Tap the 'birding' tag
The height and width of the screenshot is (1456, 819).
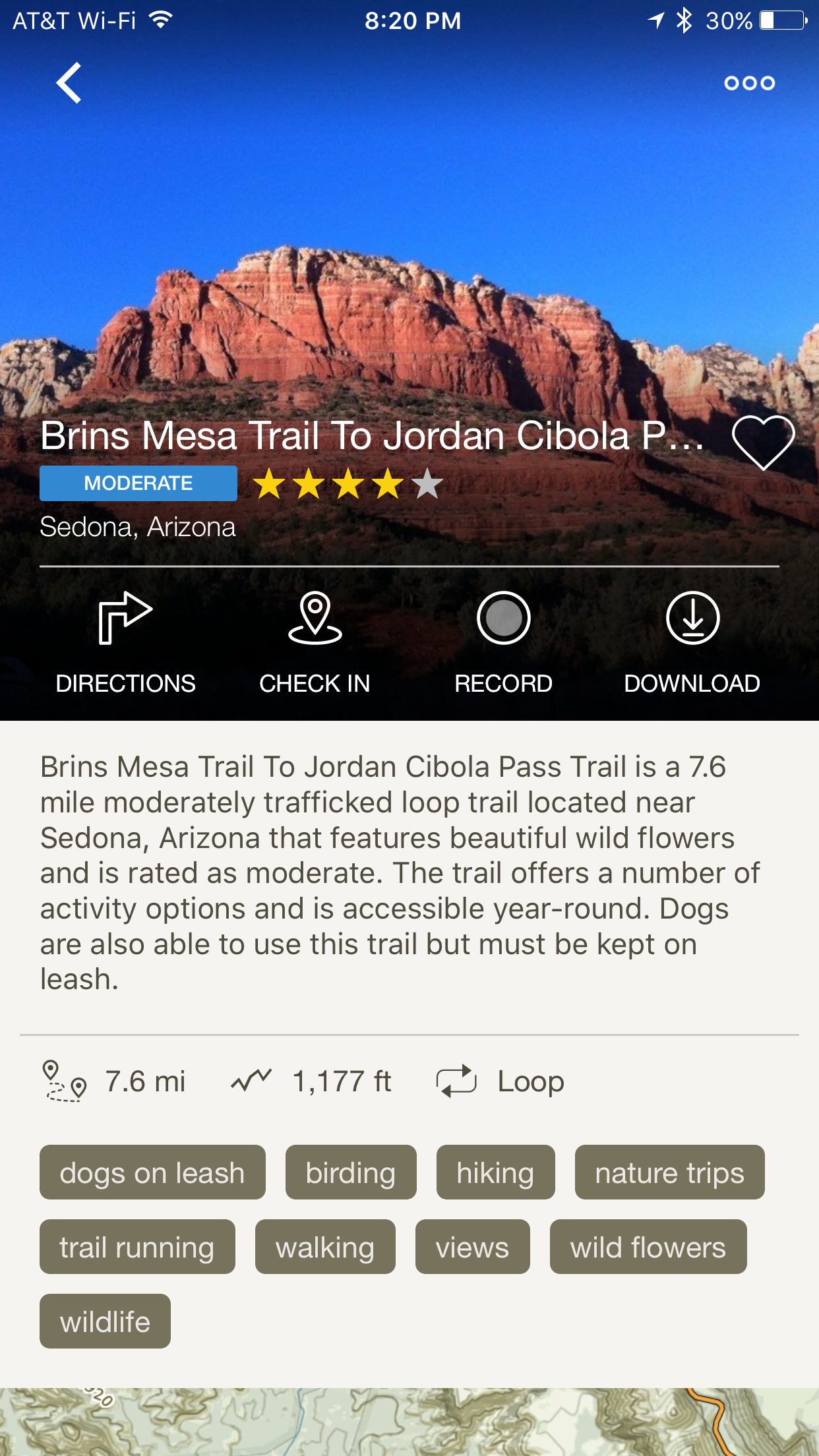tap(350, 1172)
